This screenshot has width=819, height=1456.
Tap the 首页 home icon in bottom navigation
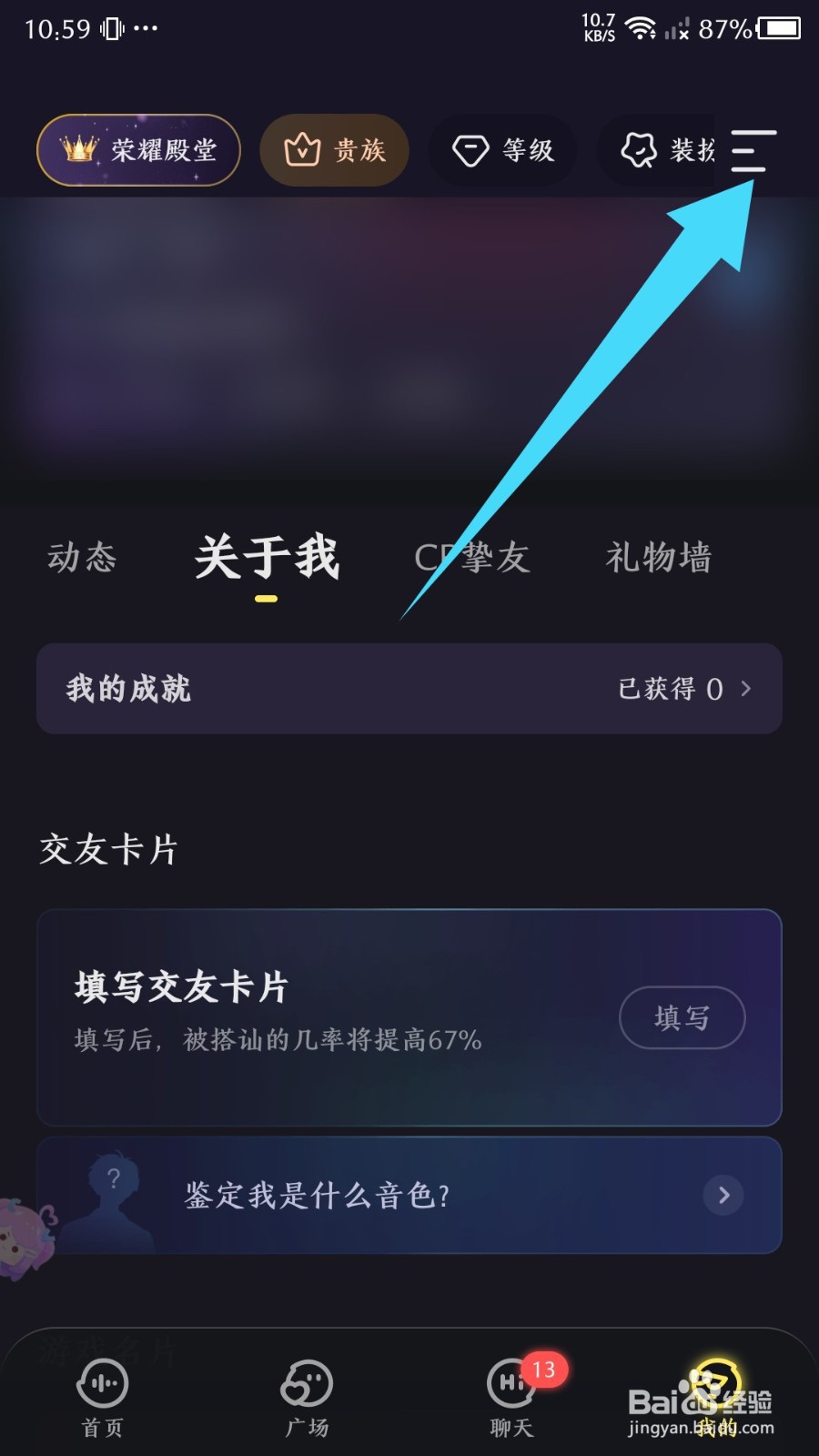coord(101,1390)
